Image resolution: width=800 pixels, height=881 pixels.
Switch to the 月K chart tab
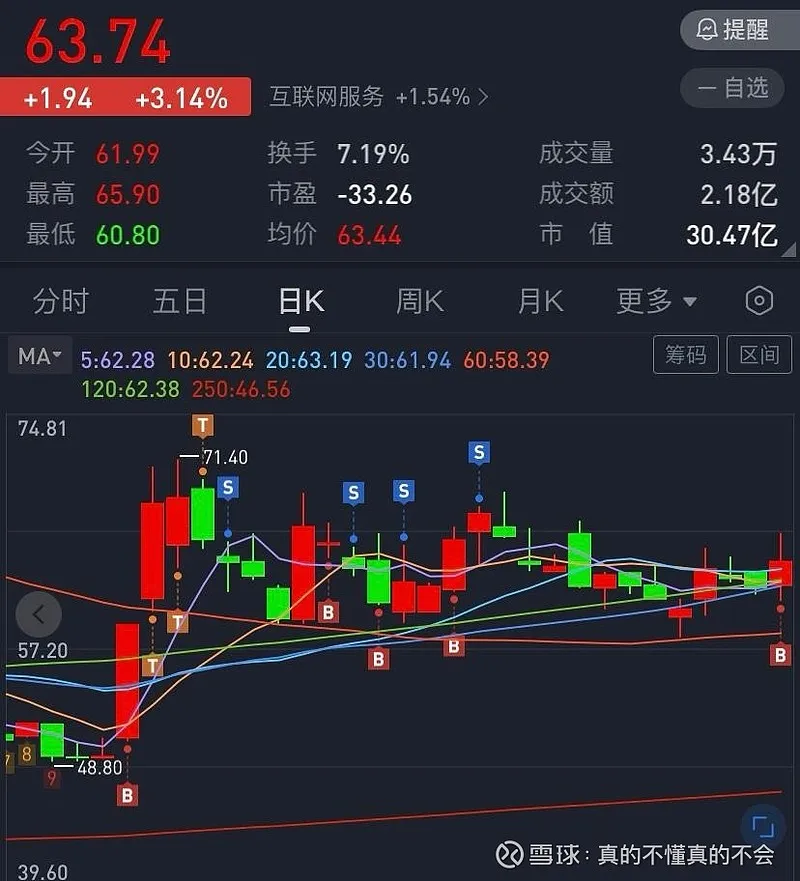tap(540, 301)
